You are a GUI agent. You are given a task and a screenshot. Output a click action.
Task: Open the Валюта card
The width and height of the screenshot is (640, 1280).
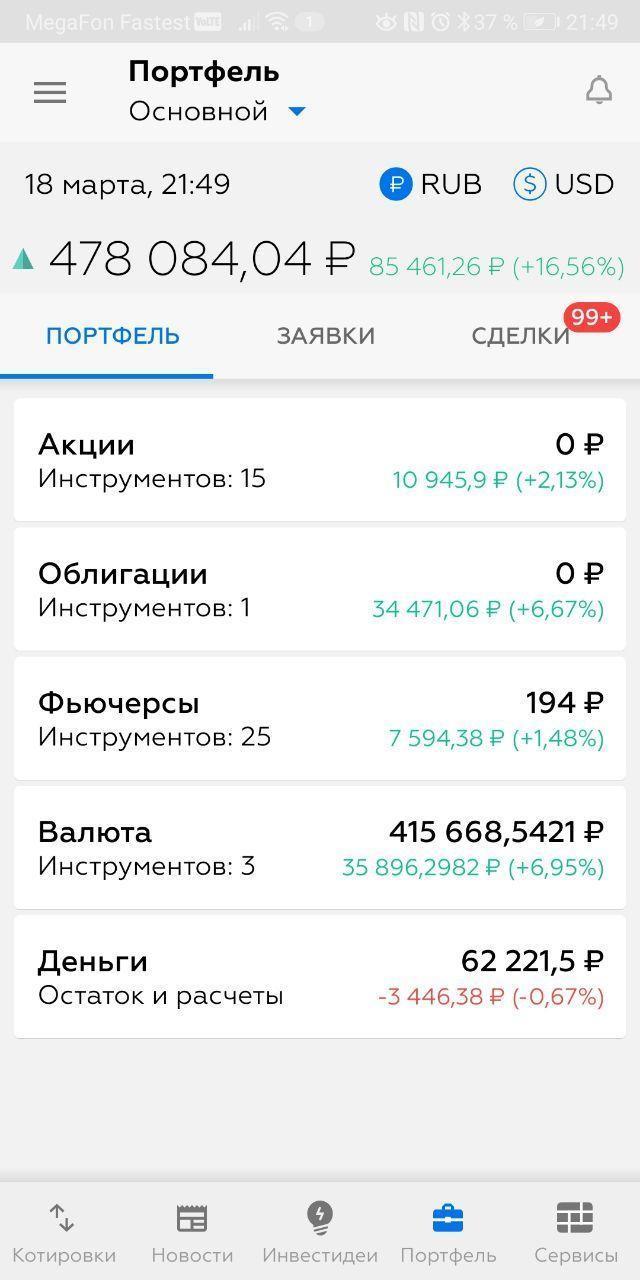320,847
